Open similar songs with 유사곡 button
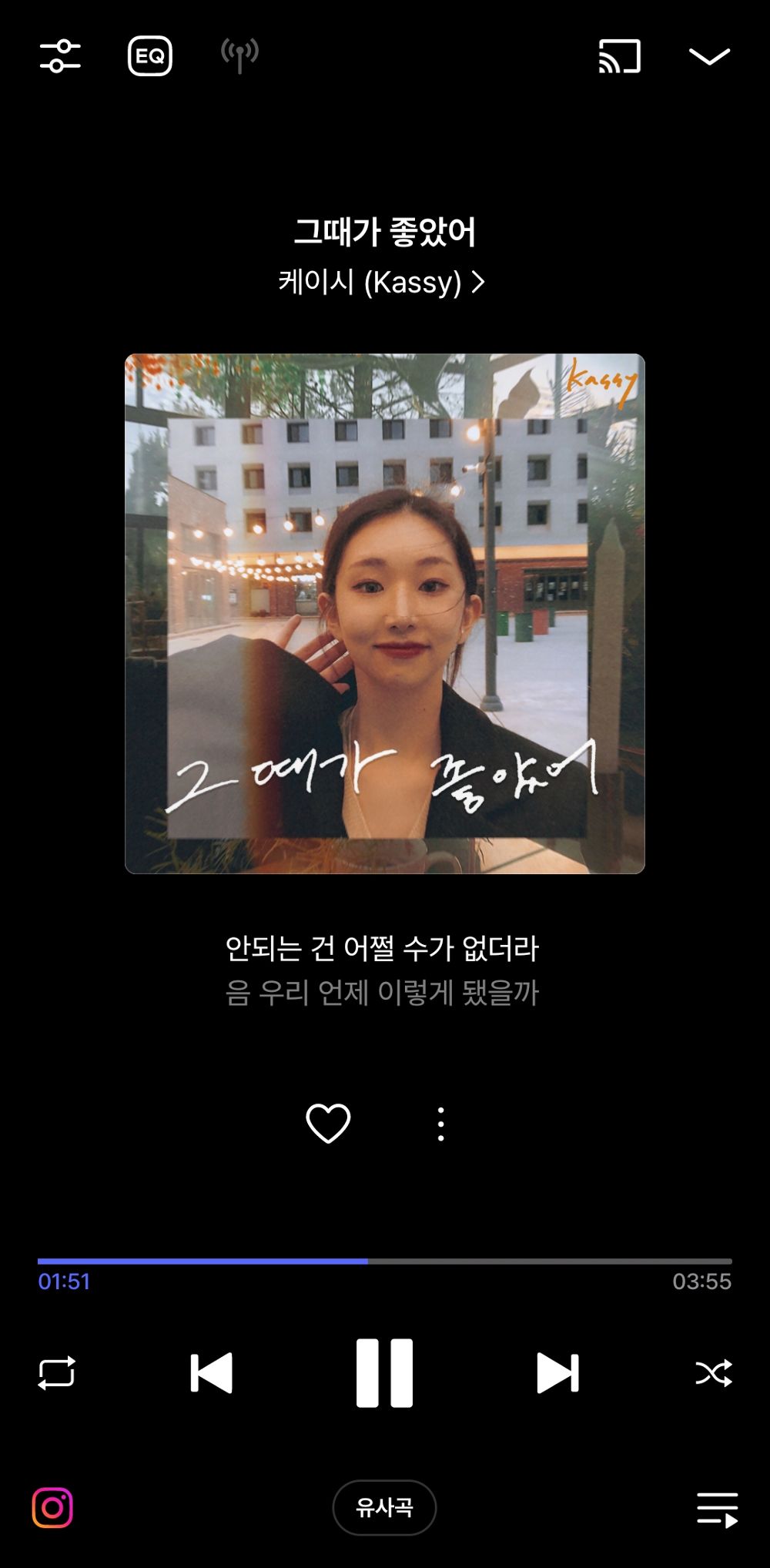Screen dimensions: 770x1568 click(x=385, y=1508)
